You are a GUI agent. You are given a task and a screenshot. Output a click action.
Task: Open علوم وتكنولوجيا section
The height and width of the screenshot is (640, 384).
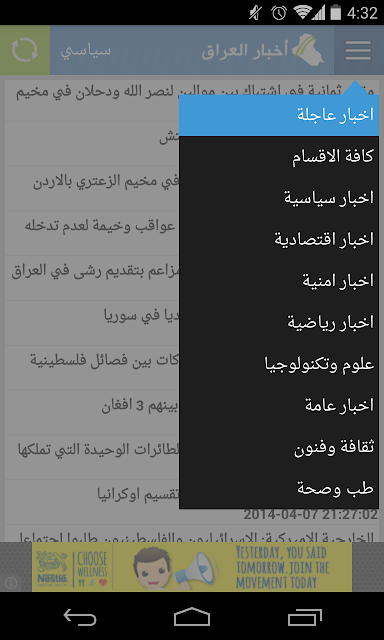pyautogui.click(x=279, y=364)
